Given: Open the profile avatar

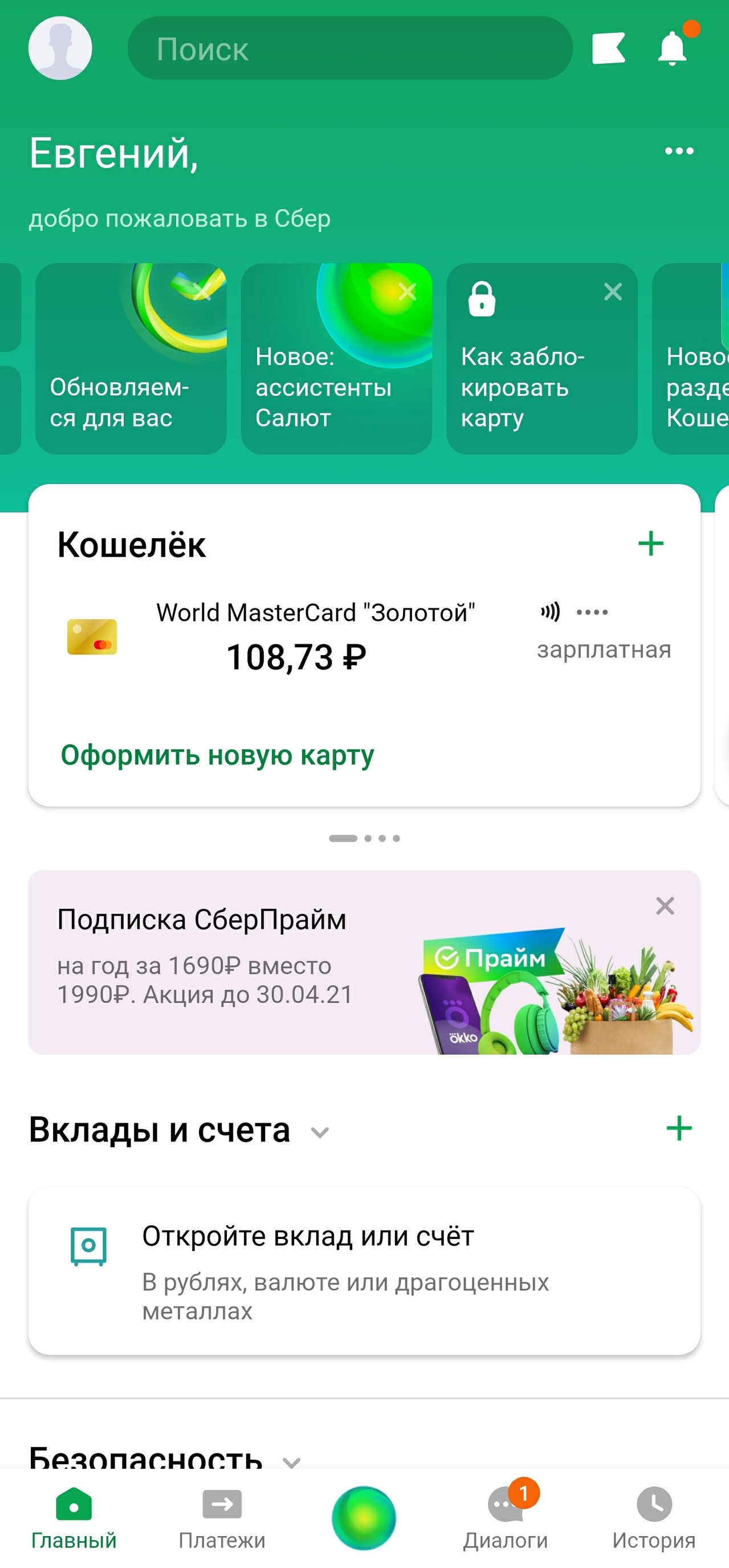Looking at the screenshot, I should pos(60,48).
